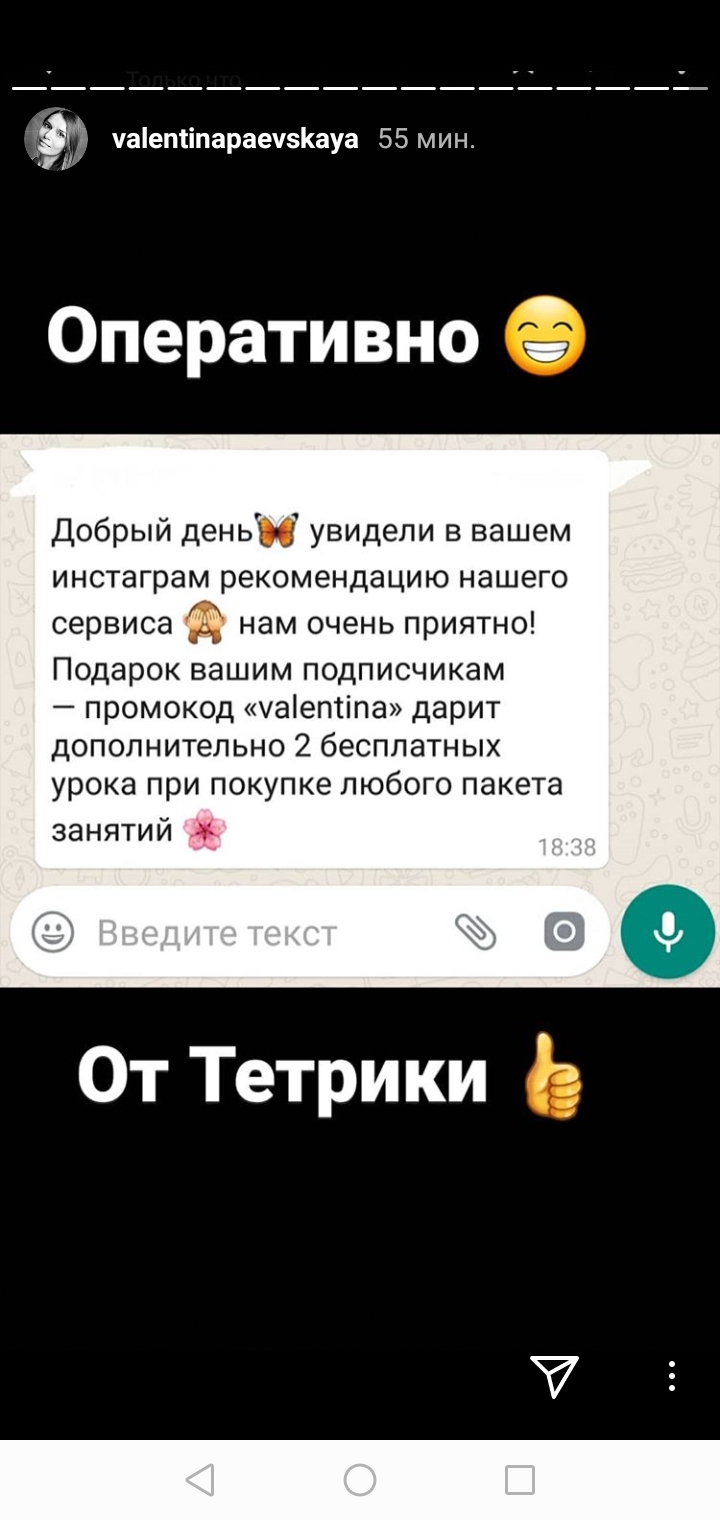Open the story's three-dot options menu
Viewport: 720px width, 1520px height.
coord(672,1376)
